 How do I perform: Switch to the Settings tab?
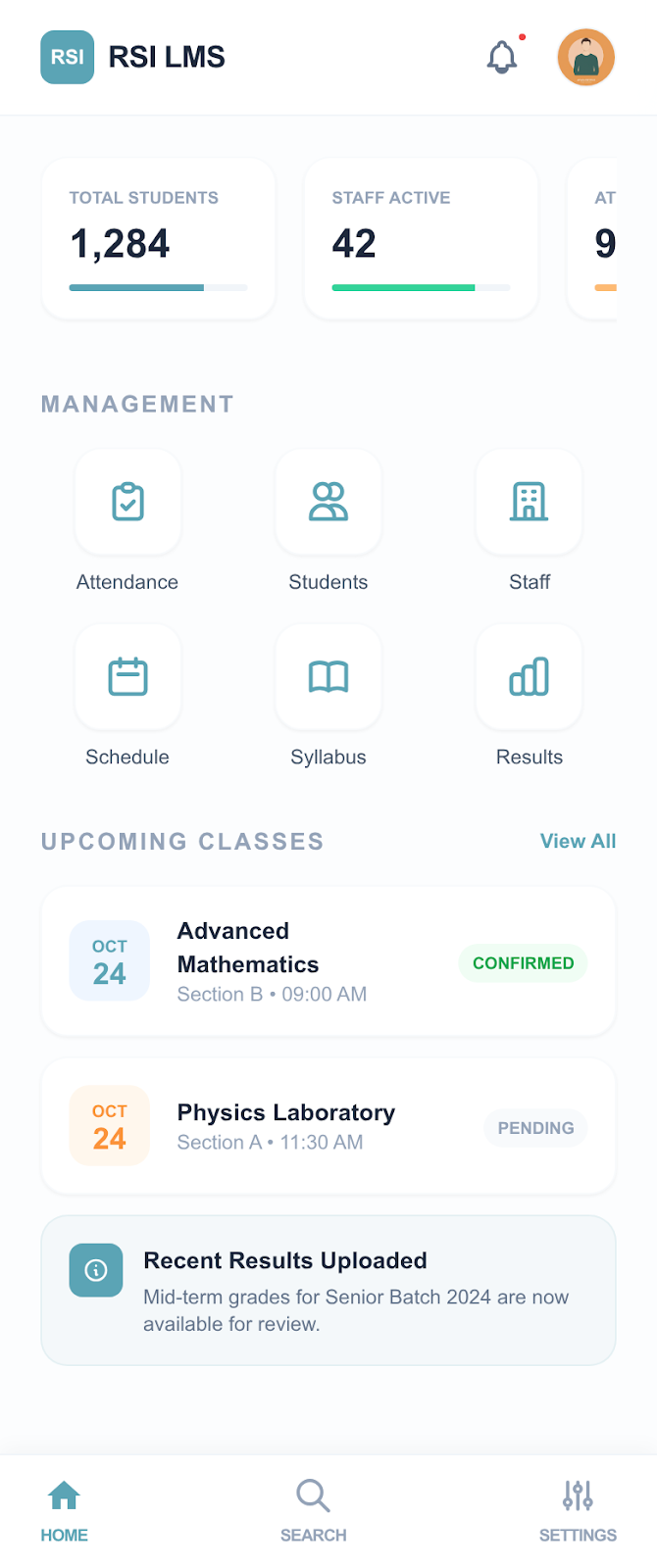(x=578, y=1510)
